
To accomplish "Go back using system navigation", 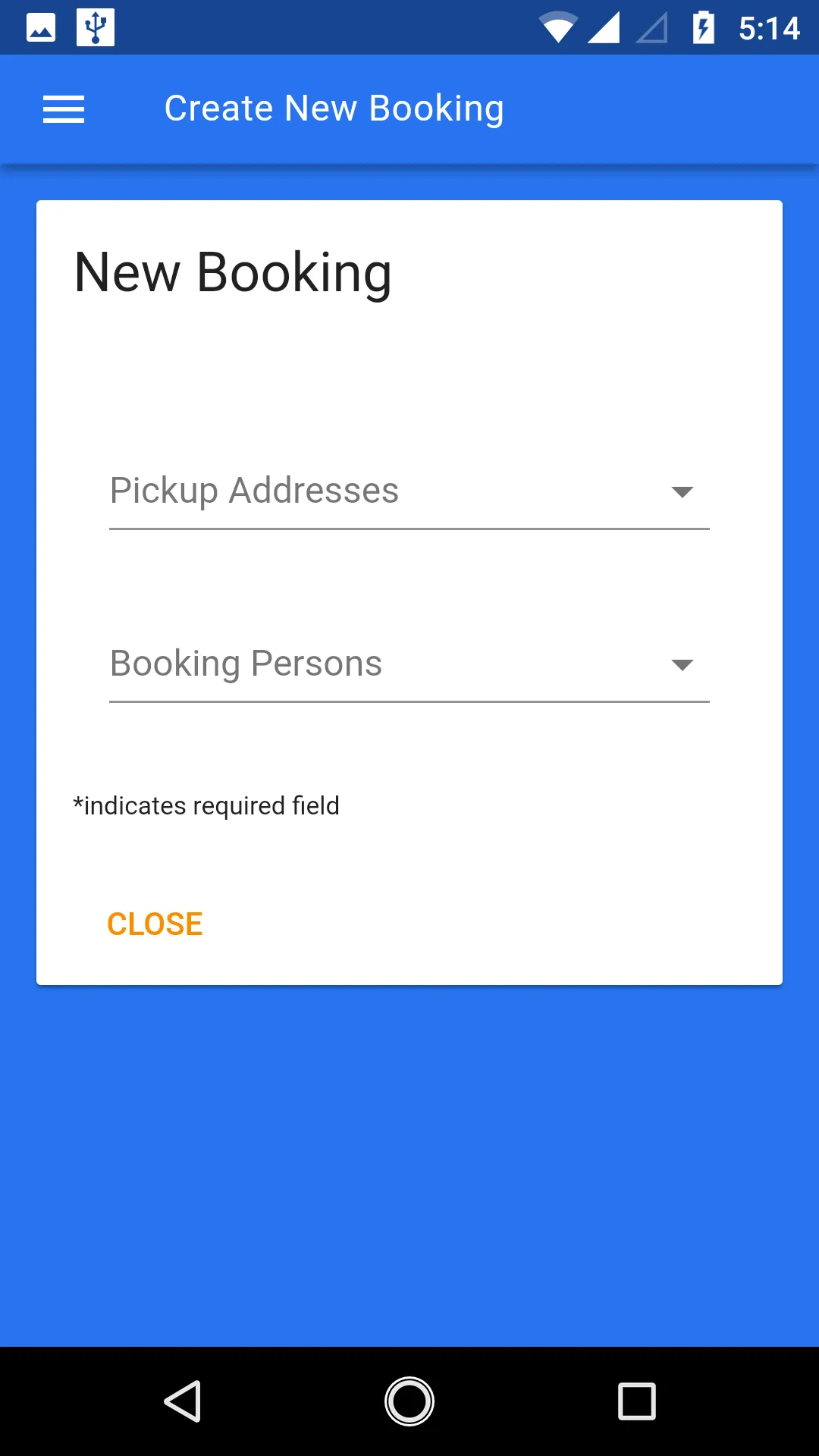I will point(183,1401).
